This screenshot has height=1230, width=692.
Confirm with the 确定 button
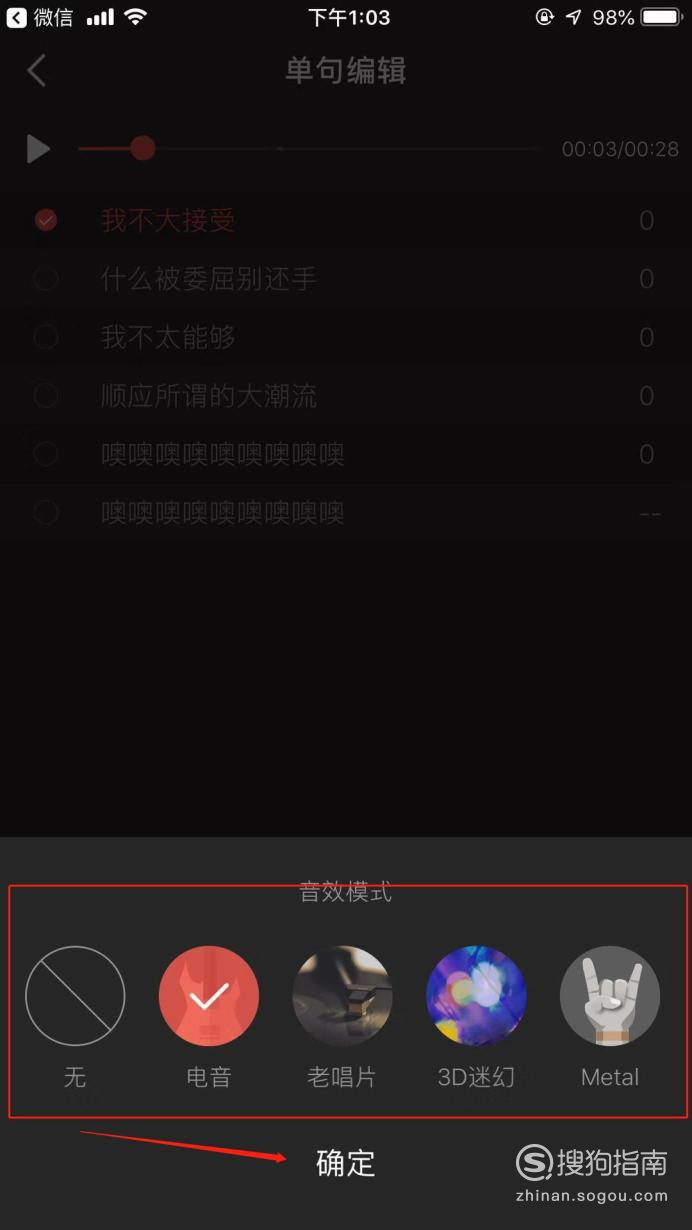click(346, 1163)
